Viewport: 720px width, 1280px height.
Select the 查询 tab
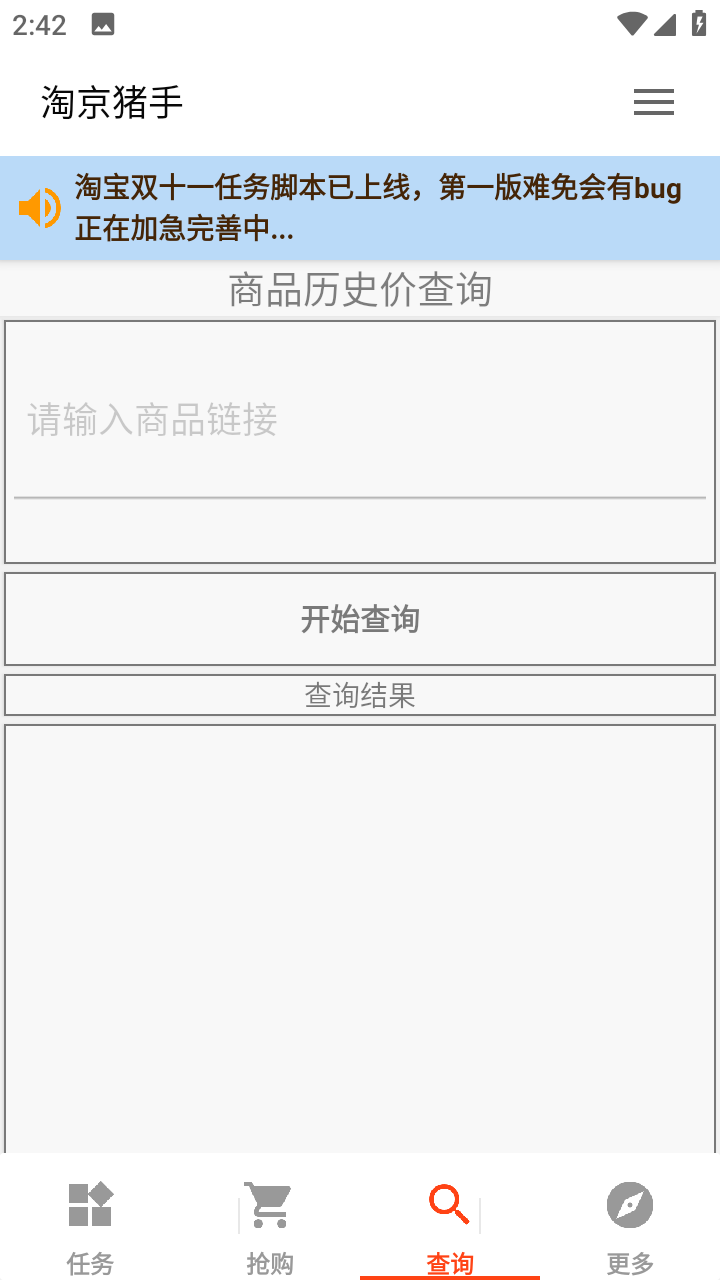tap(450, 1225)
